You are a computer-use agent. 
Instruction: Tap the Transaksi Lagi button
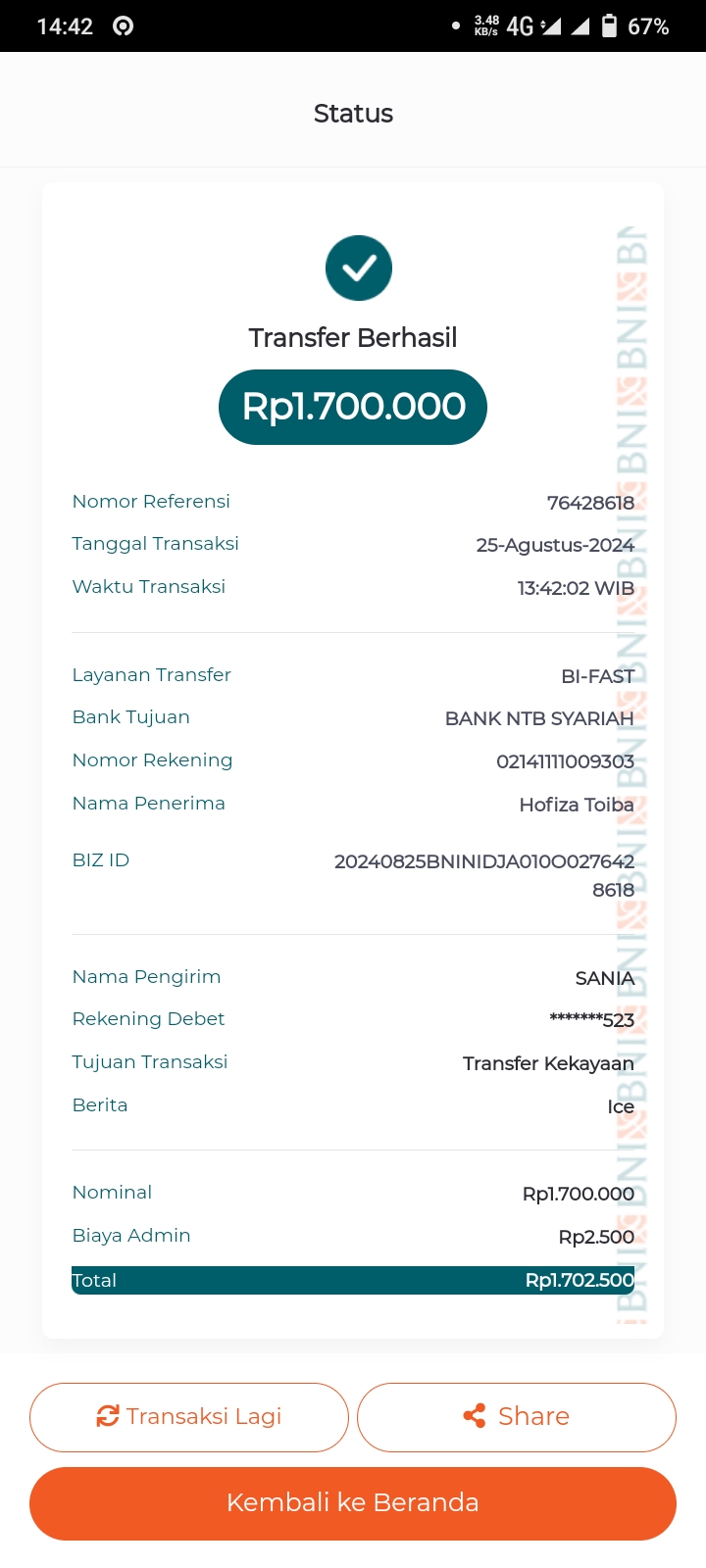click(x=189, y=1417)
